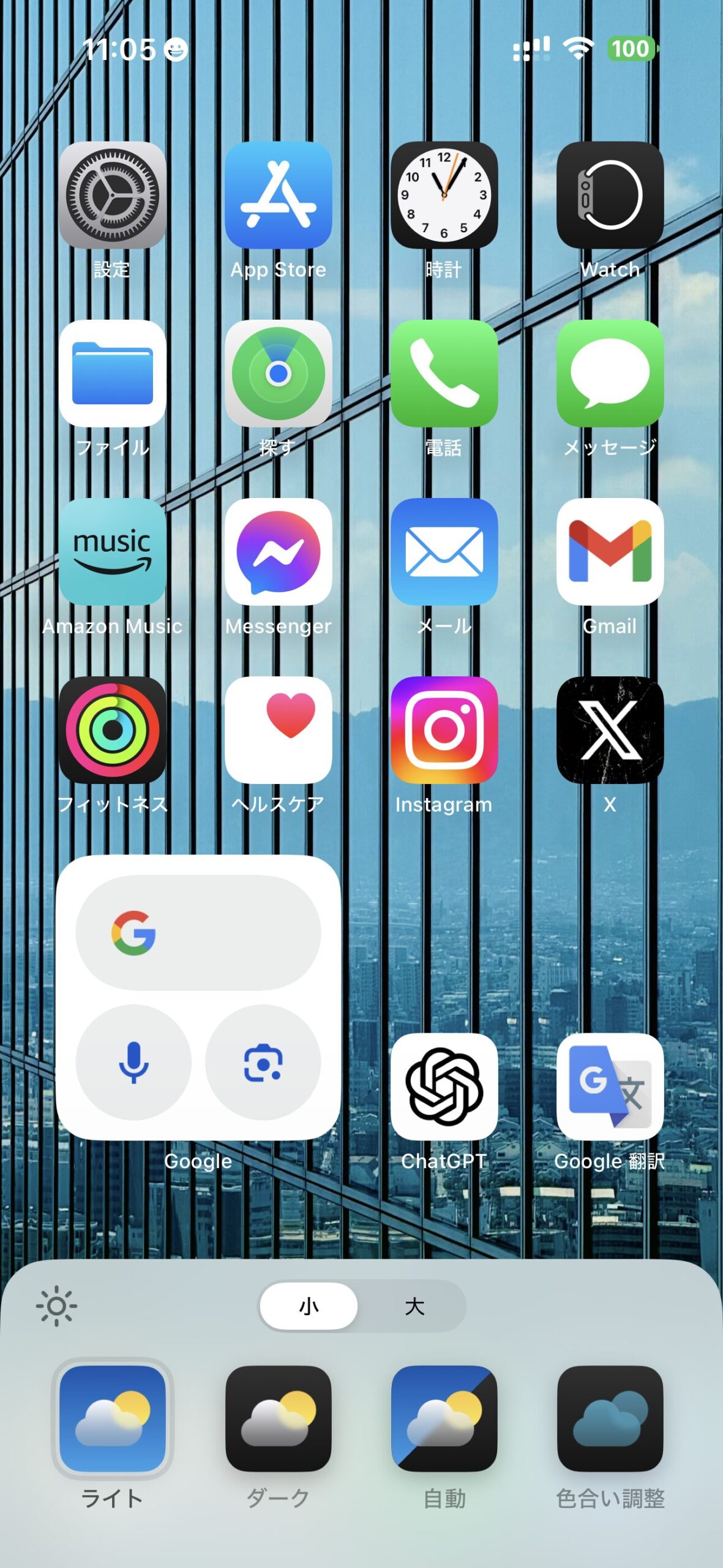This screenshot has width=723, height=1568.
Task: Tap the Google widget search bar
Action: pyautogui.click(x=198, y=932)
